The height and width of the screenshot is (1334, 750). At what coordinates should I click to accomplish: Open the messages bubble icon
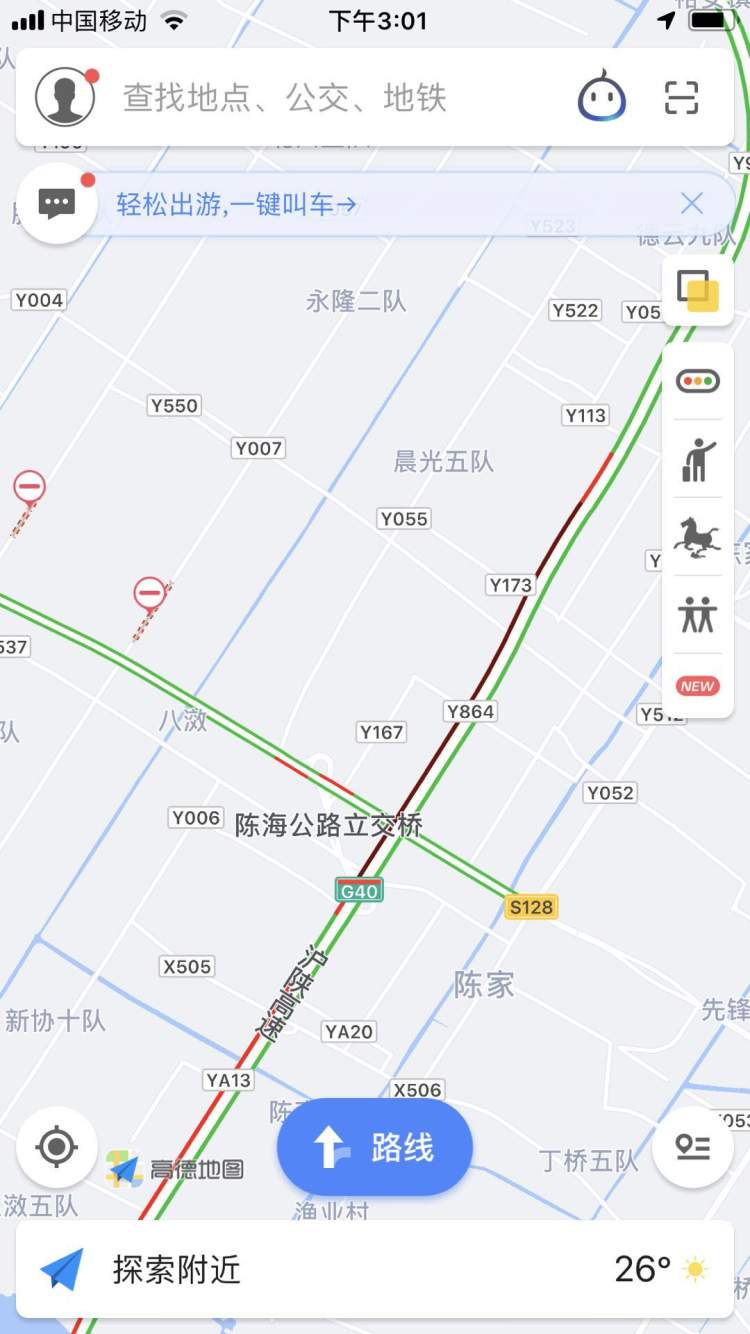(x=57, y=204)
